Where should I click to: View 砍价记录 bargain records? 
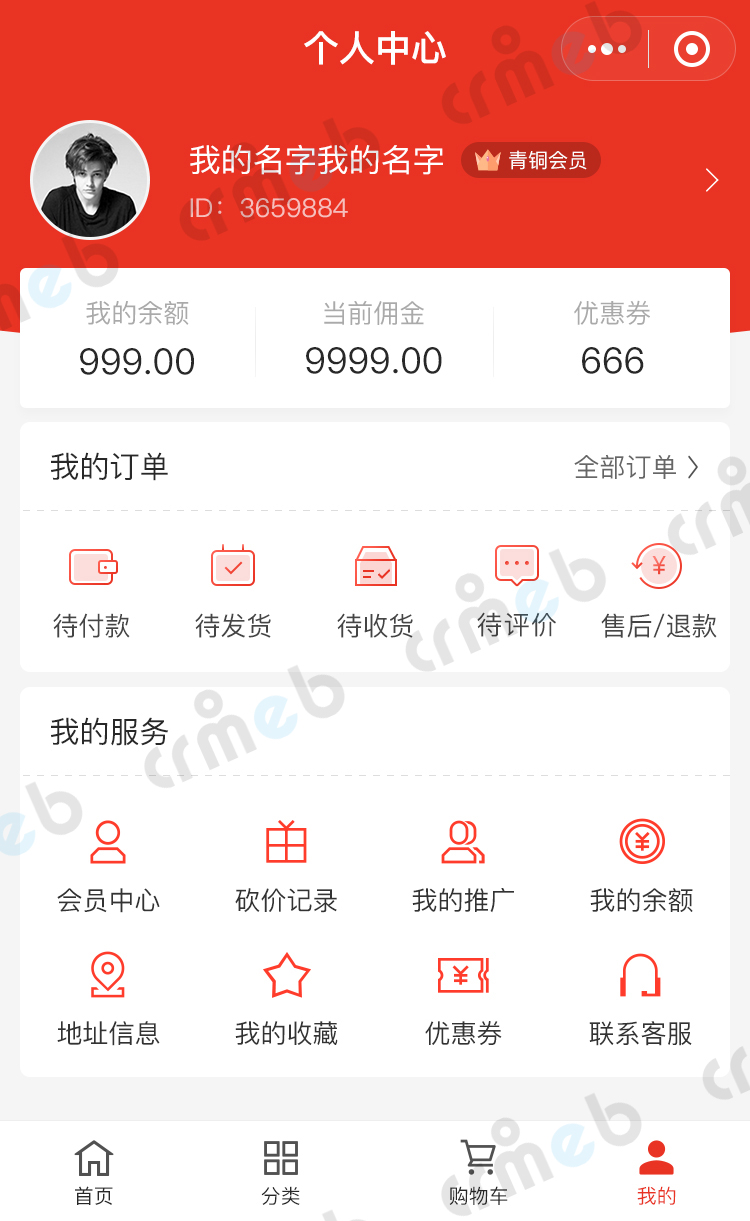[286, 868]
